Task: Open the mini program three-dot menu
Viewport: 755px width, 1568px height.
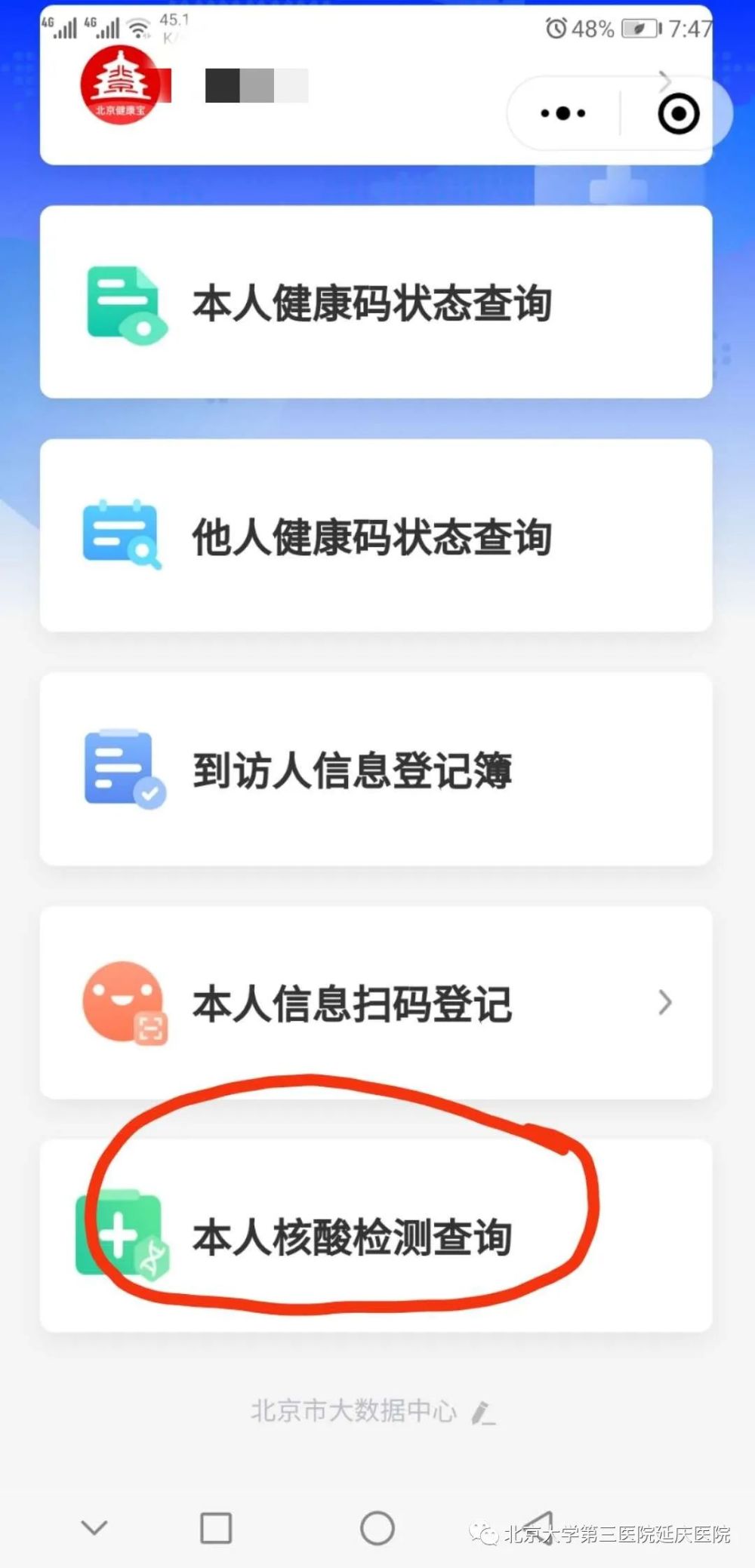Action: point(563,114)
